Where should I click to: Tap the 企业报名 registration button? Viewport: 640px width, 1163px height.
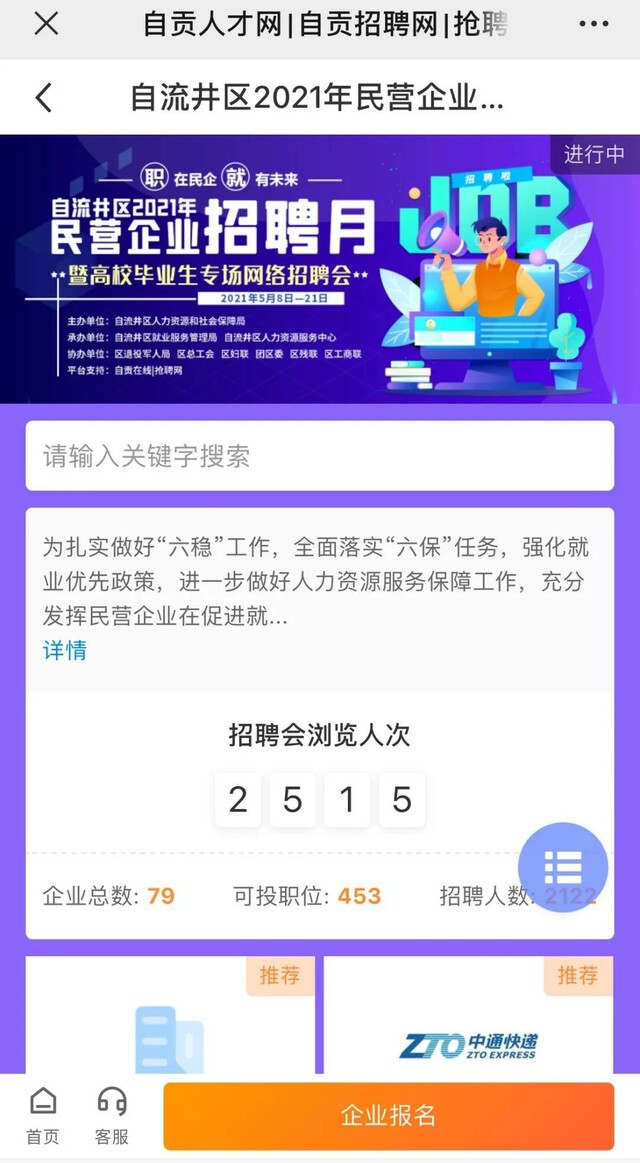tap(388, 1116)
